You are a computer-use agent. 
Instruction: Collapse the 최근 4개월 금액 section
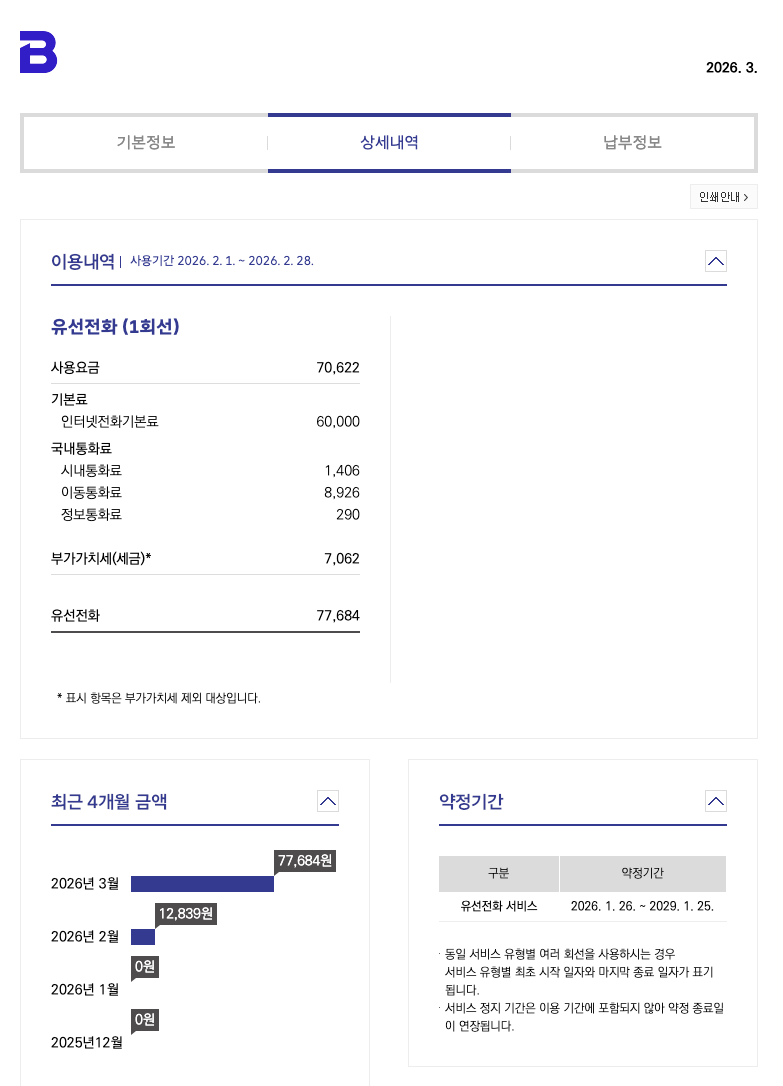click(328, 801)
